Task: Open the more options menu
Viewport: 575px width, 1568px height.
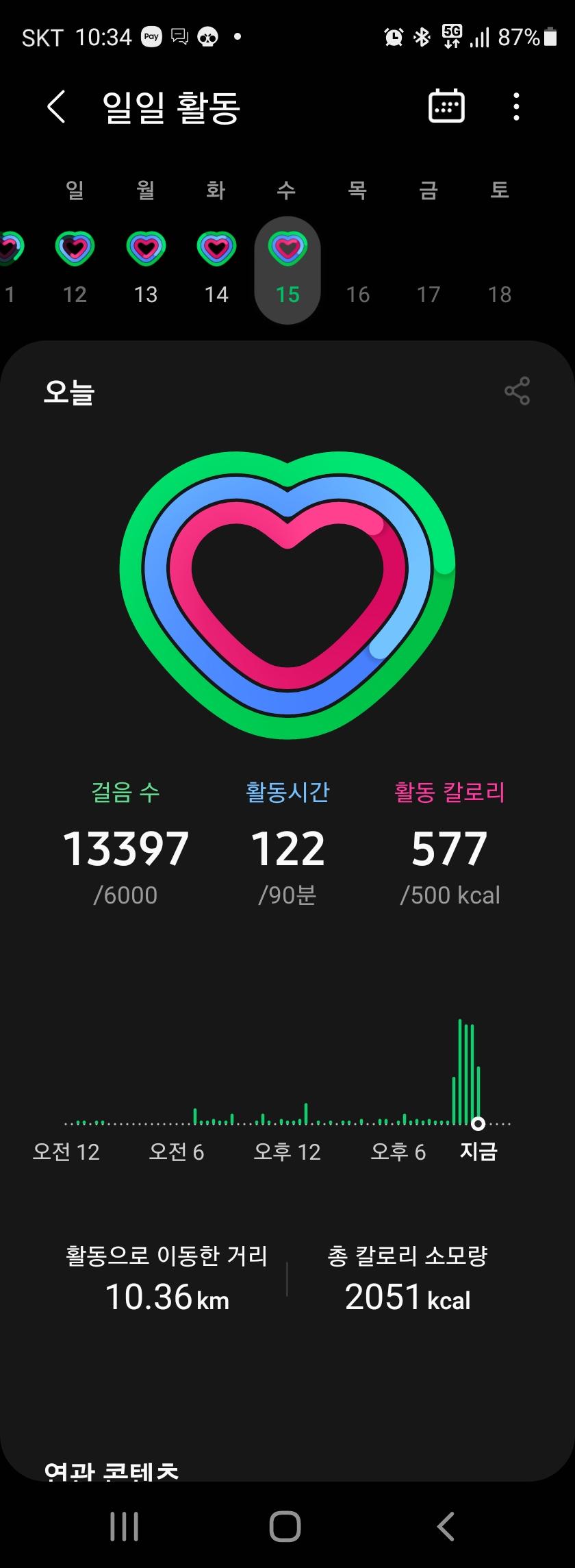Action: coord(516,107)
